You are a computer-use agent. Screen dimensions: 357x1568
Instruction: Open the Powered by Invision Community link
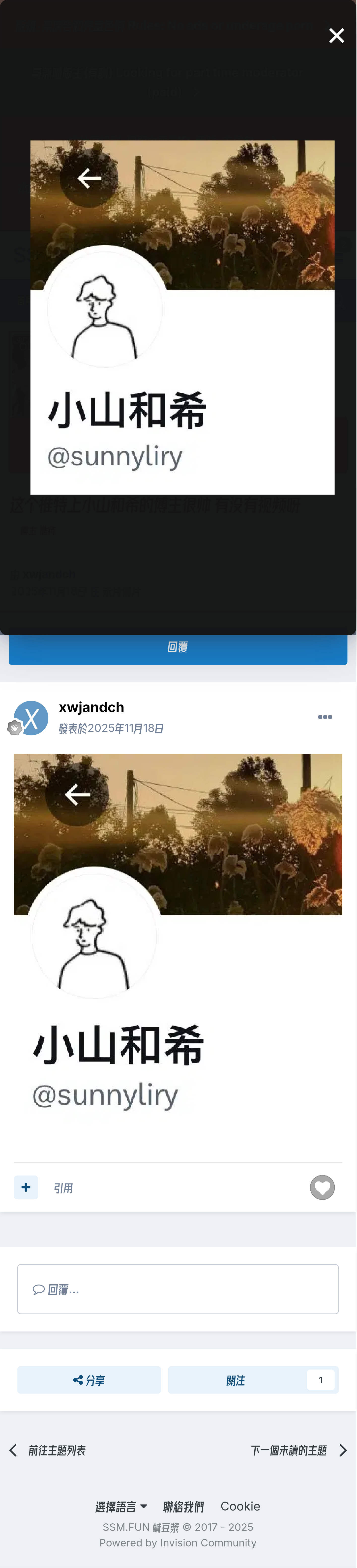178,1543
